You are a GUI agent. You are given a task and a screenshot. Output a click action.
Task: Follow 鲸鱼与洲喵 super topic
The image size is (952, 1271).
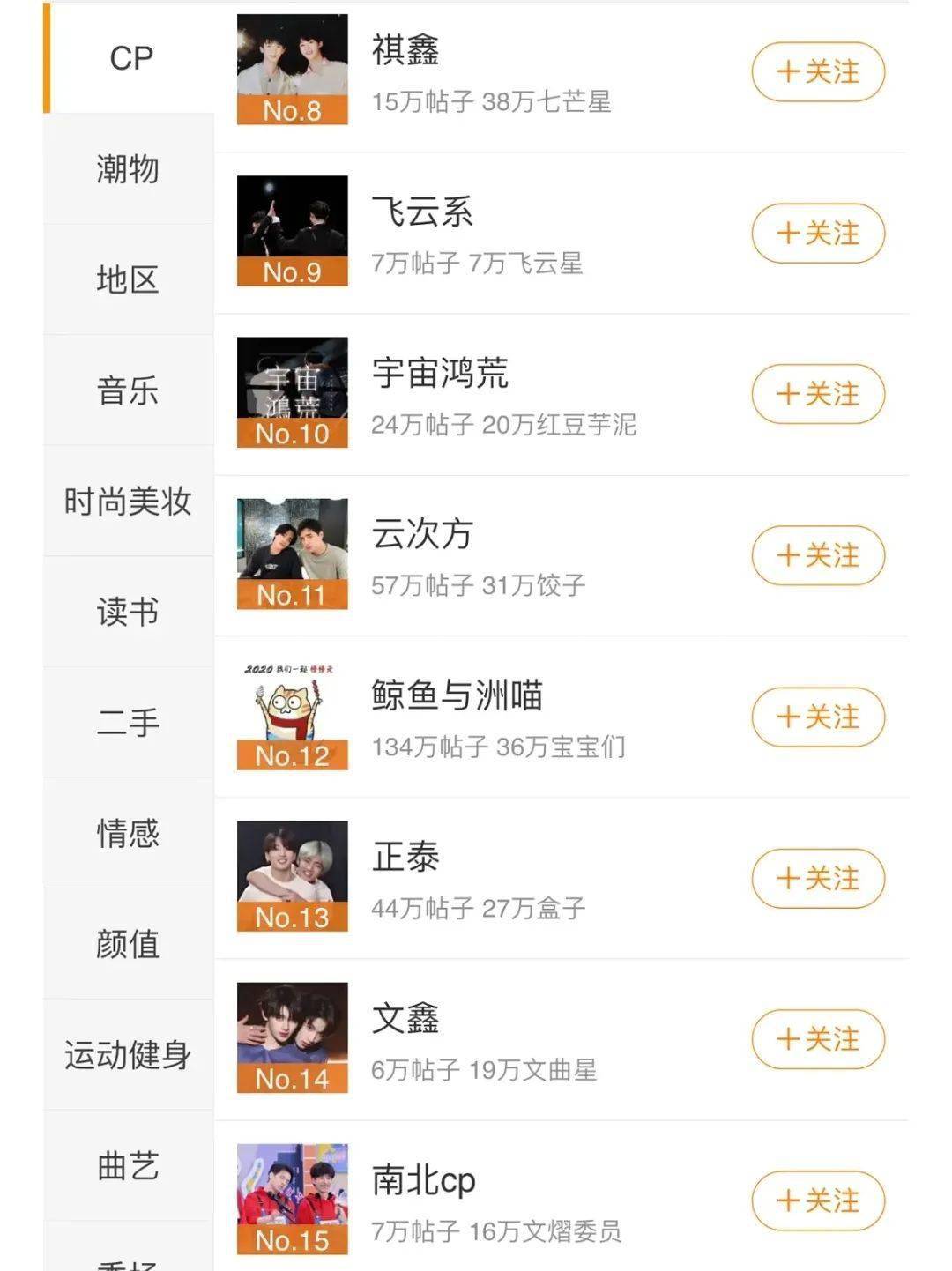pyautogui.click(x=817, y=717)
